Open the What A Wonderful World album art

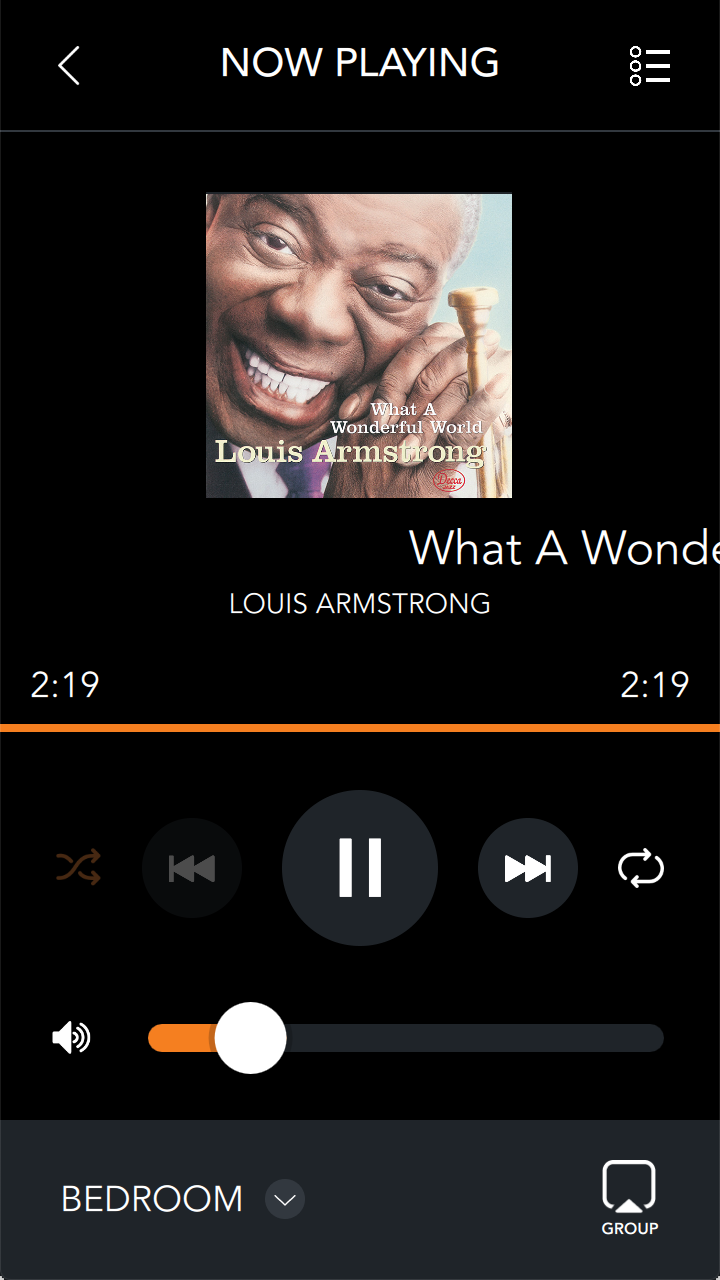click(359, 345)
